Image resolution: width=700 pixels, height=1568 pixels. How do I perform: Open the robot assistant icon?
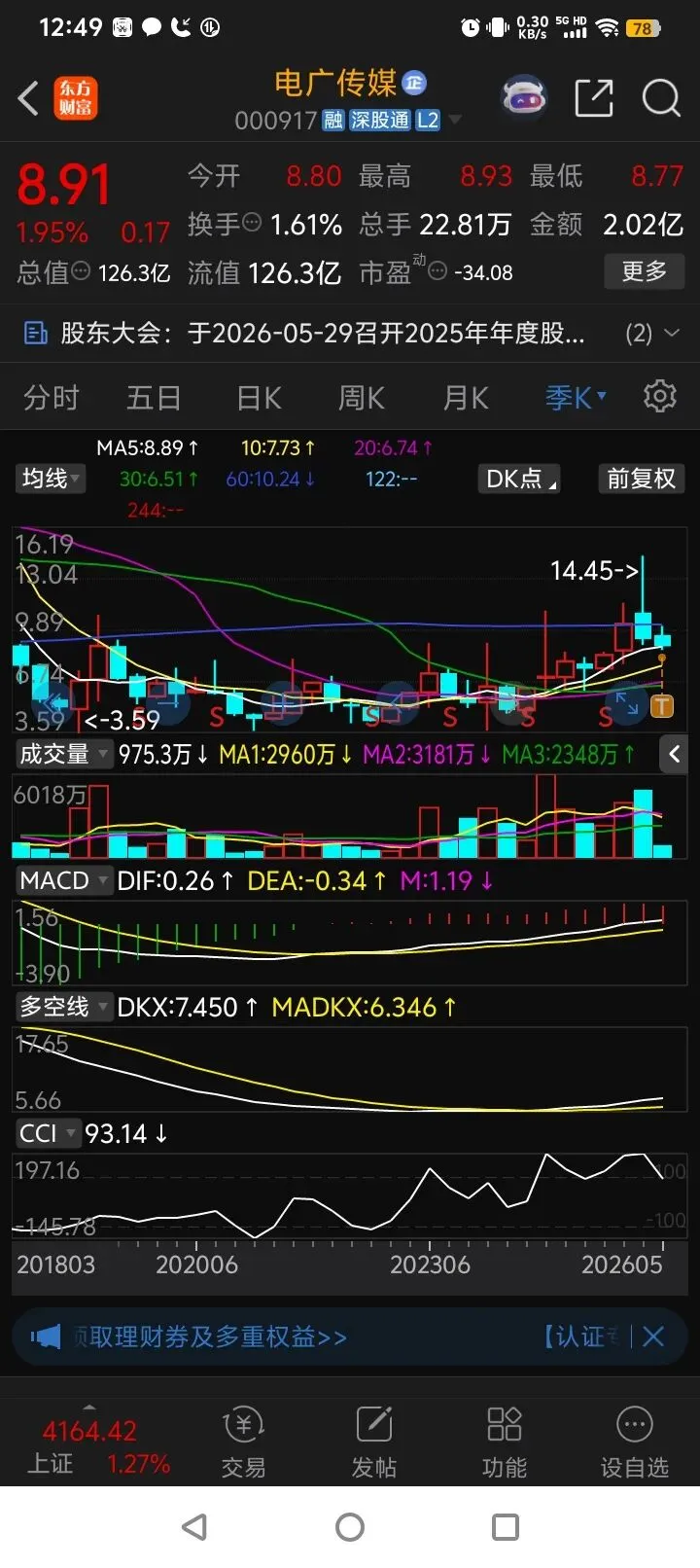(x=524, y=98)
